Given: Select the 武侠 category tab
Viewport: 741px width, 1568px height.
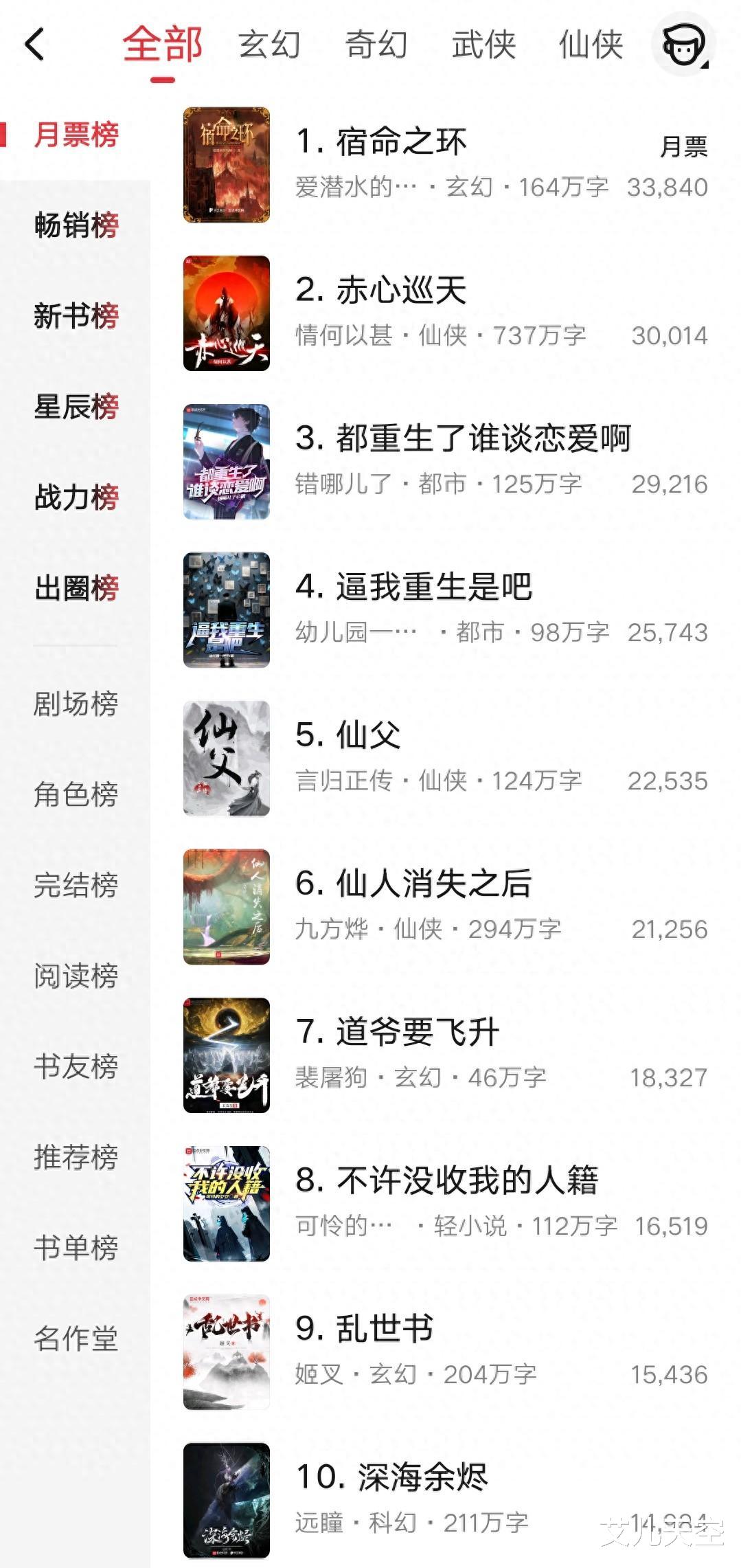Looking at the screenshot, I should click(x=483, y=45).
